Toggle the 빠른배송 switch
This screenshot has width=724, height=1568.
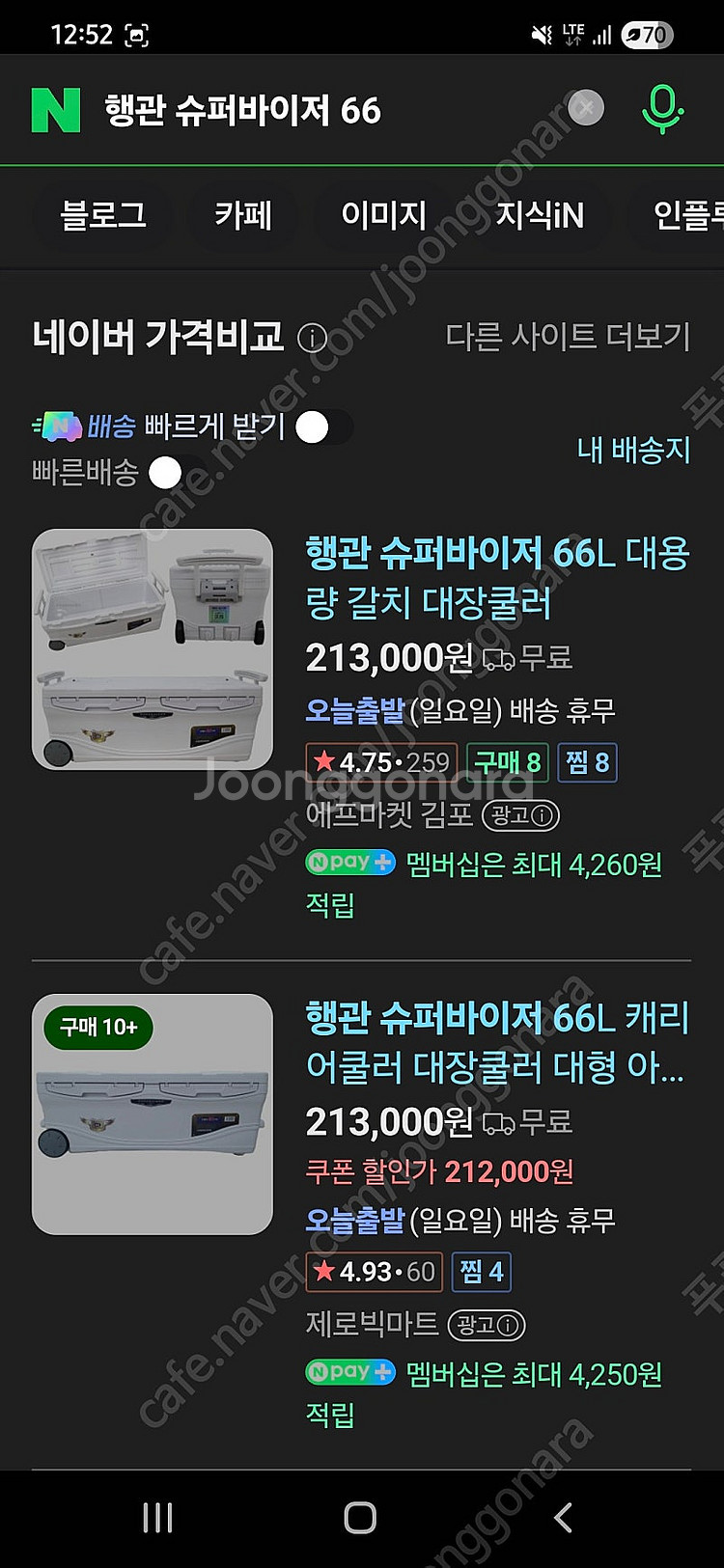click(x=176, y=473)
